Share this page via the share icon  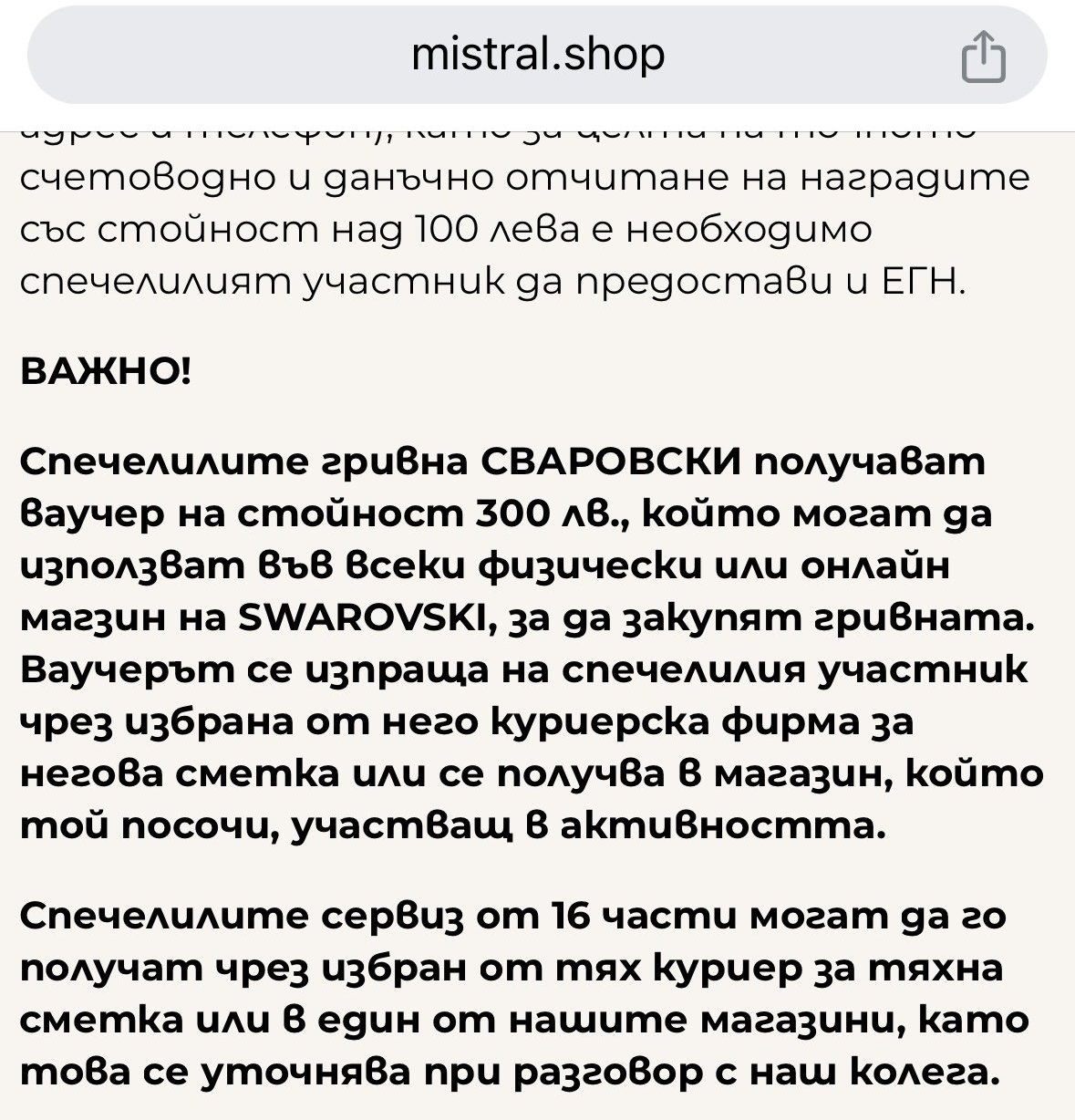984,57
